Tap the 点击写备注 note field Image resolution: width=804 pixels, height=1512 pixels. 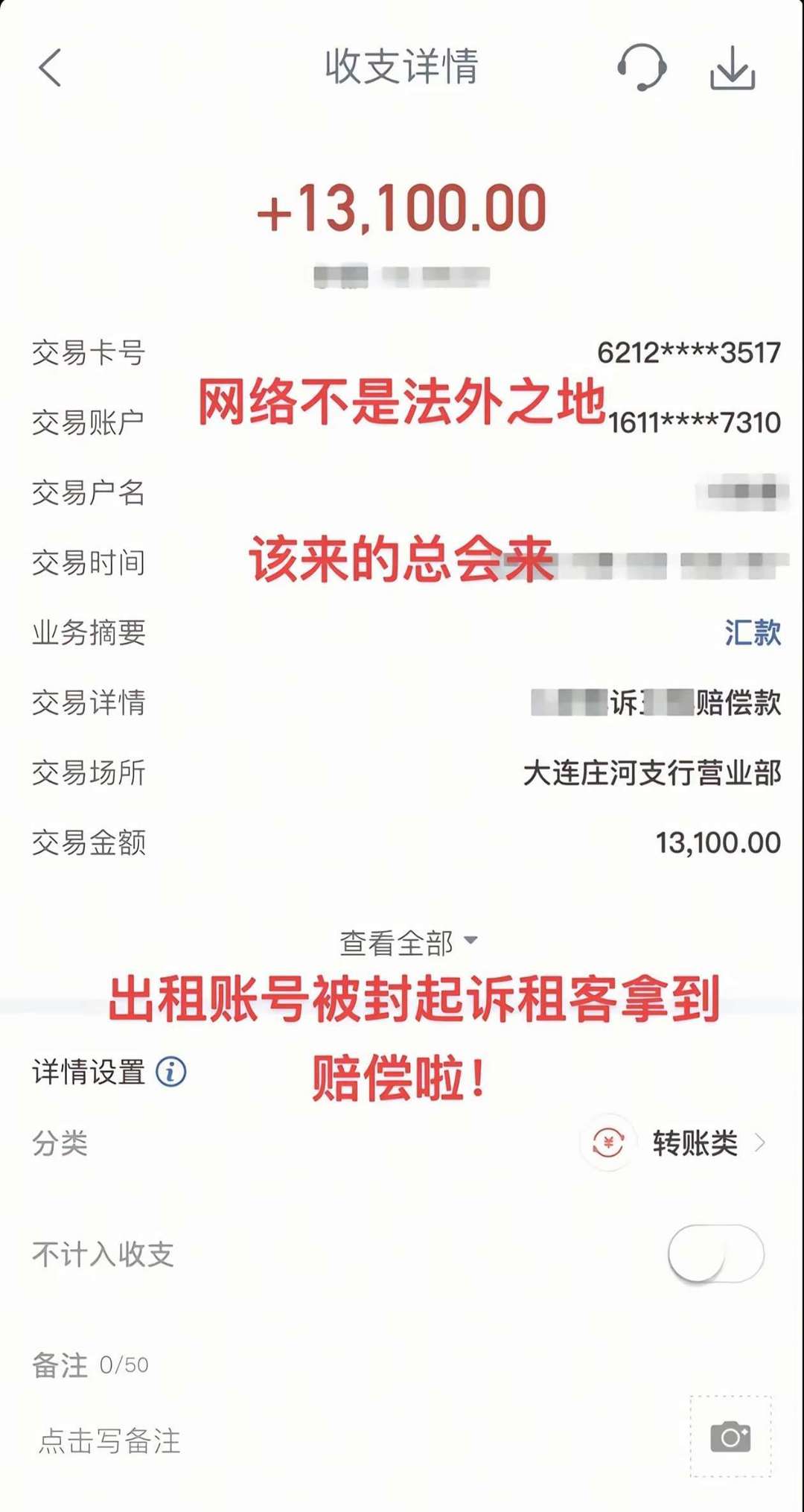[110, 1441]
